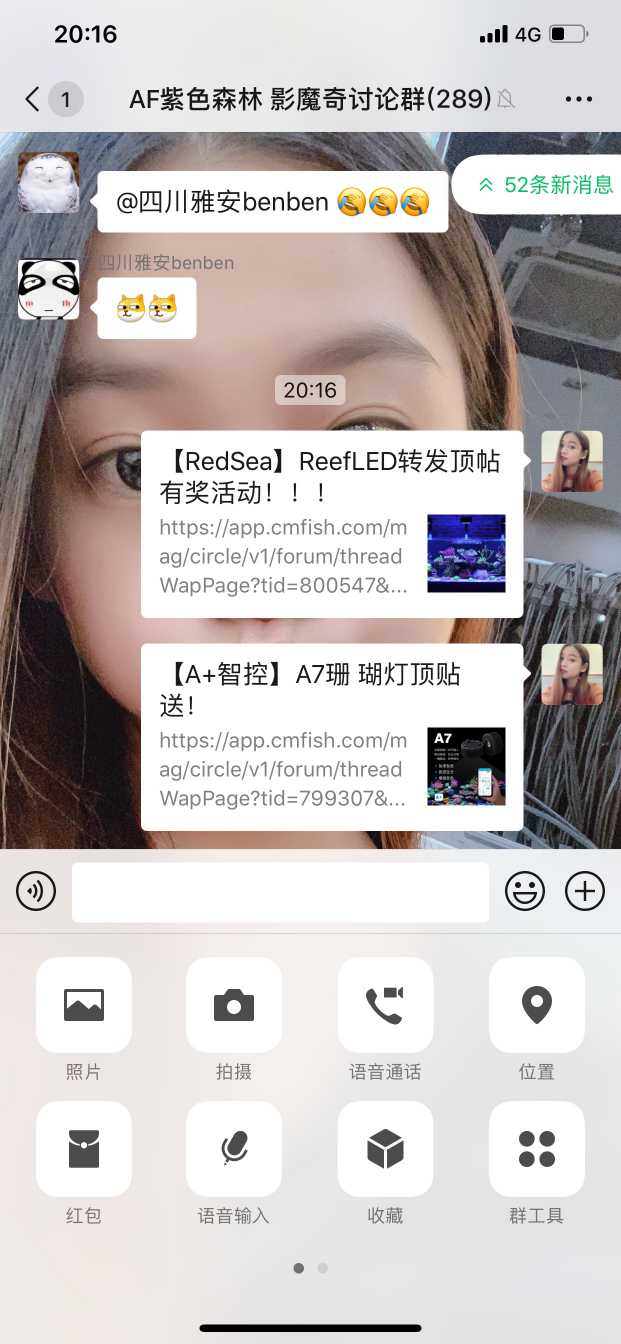Viewport: 621px width, 1344px height.
Task: Open group chat details via three-dot menu
Action: (x=579, y=99)
